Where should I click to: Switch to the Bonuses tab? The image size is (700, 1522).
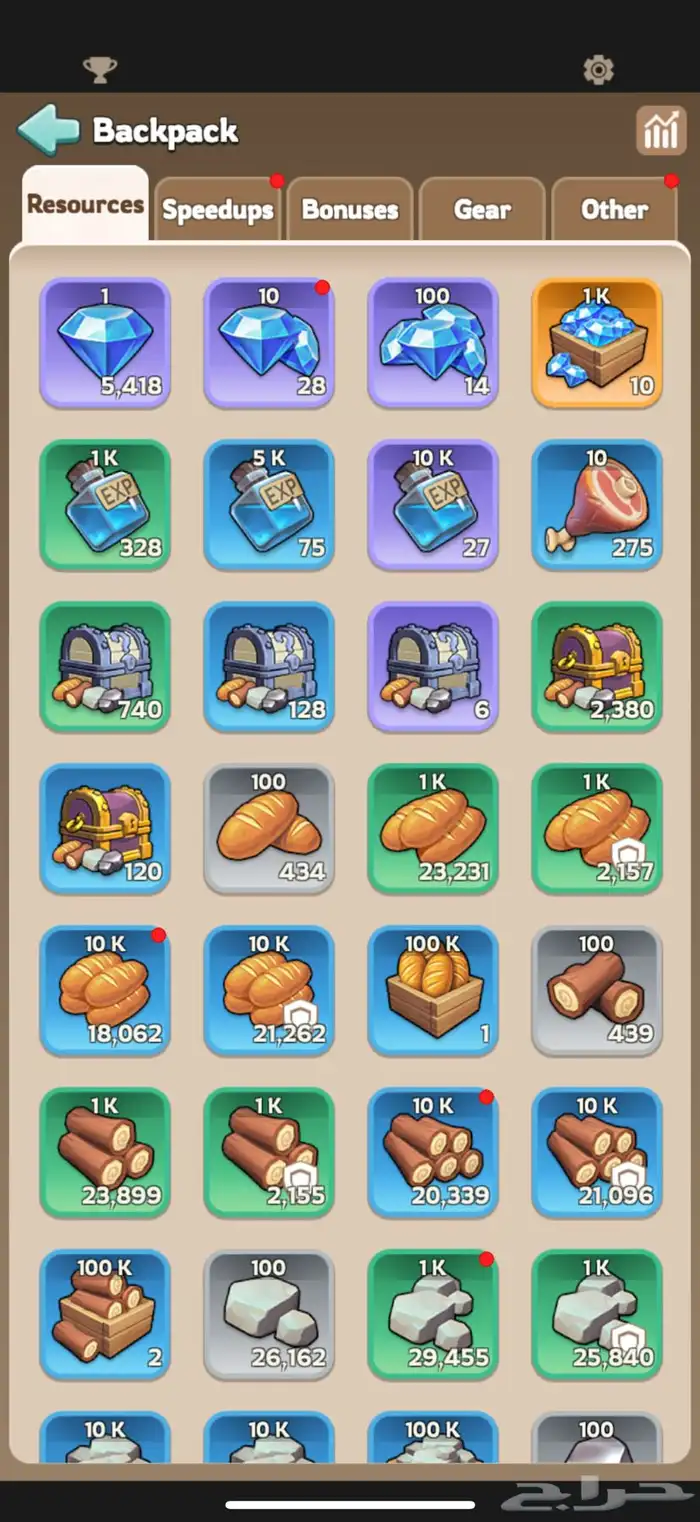click(x=350, y=209)
